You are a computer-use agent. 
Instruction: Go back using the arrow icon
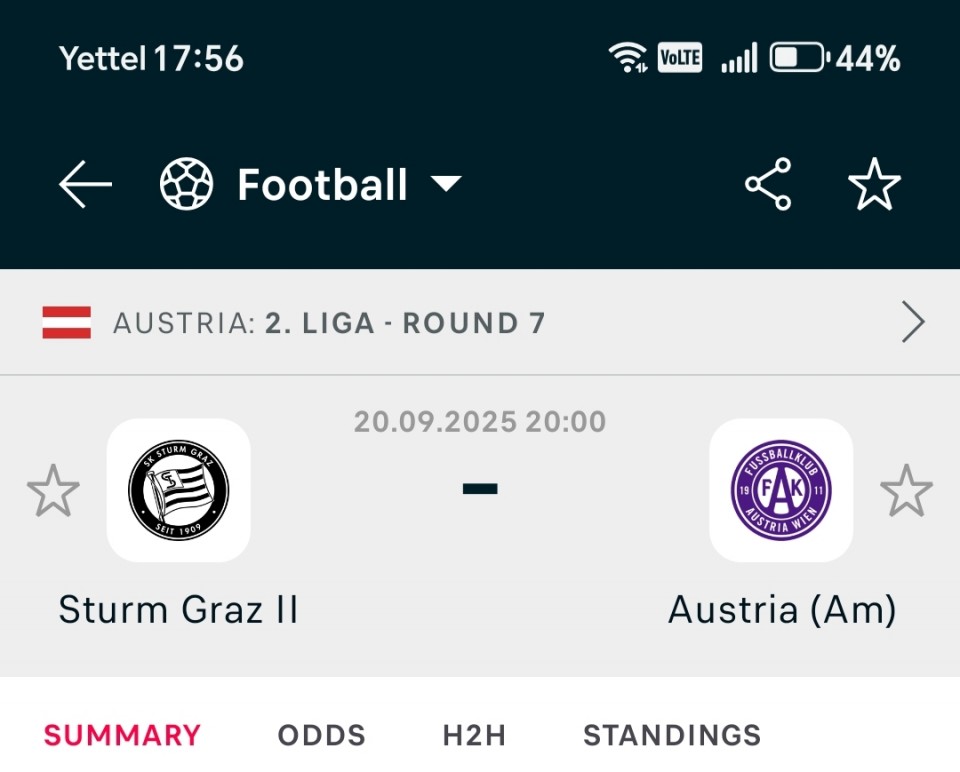pos(85,185)
